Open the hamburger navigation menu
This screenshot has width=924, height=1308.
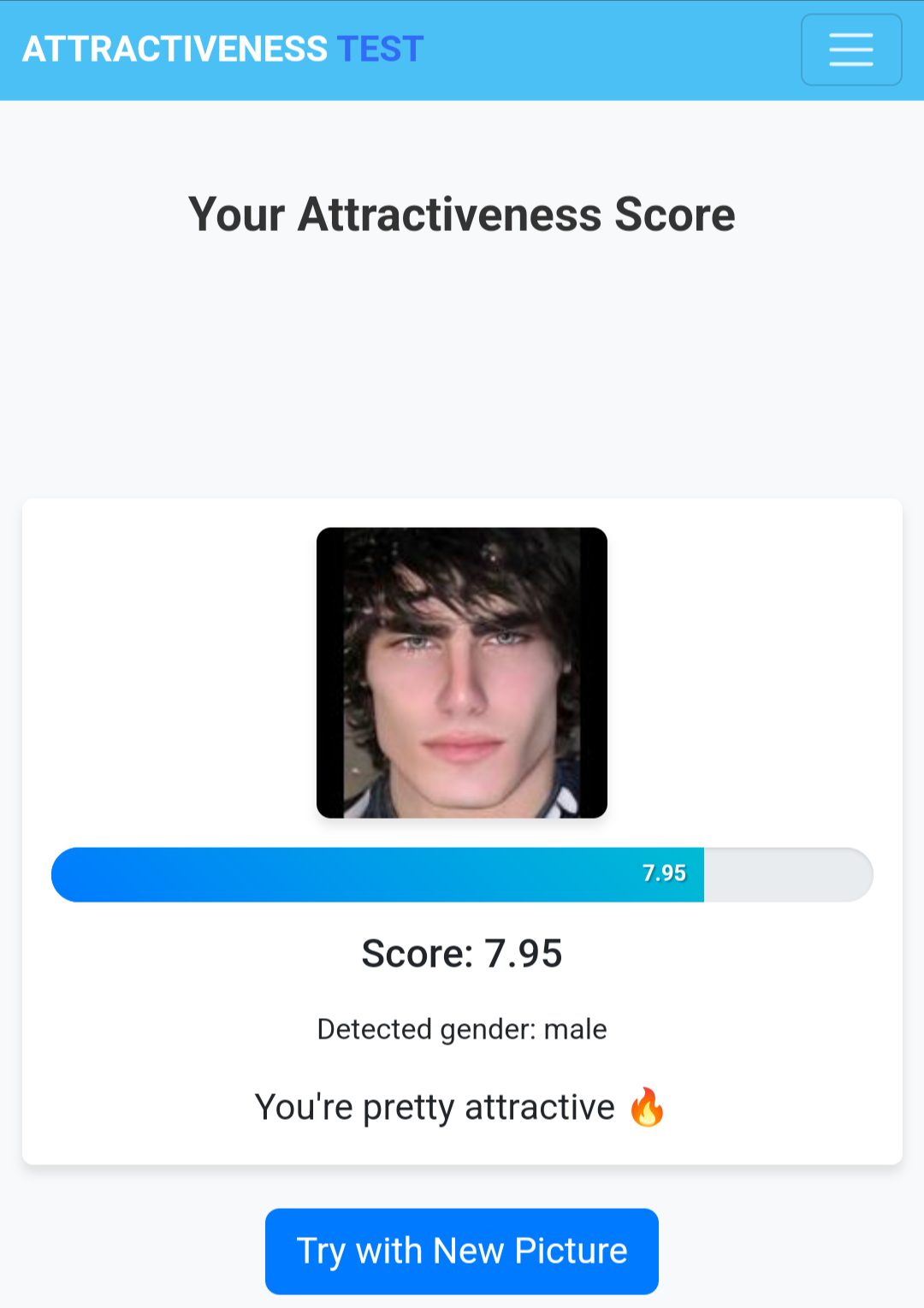[x=850, y=50]
